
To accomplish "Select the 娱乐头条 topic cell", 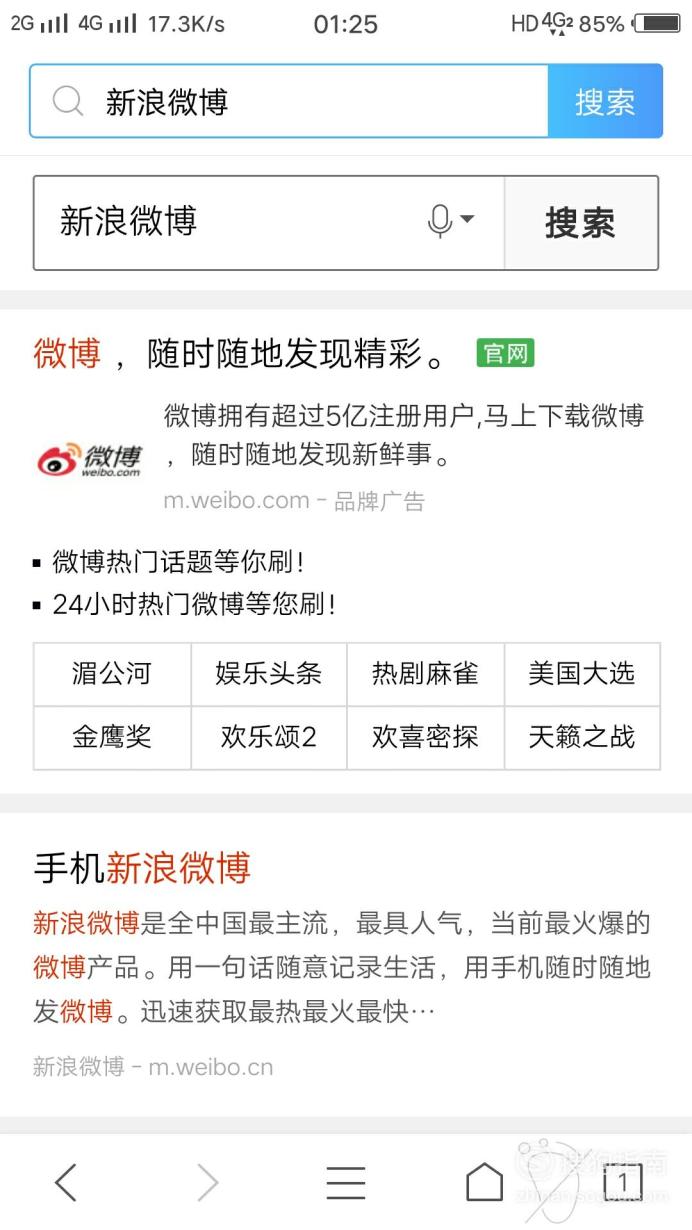I will 269,674.
